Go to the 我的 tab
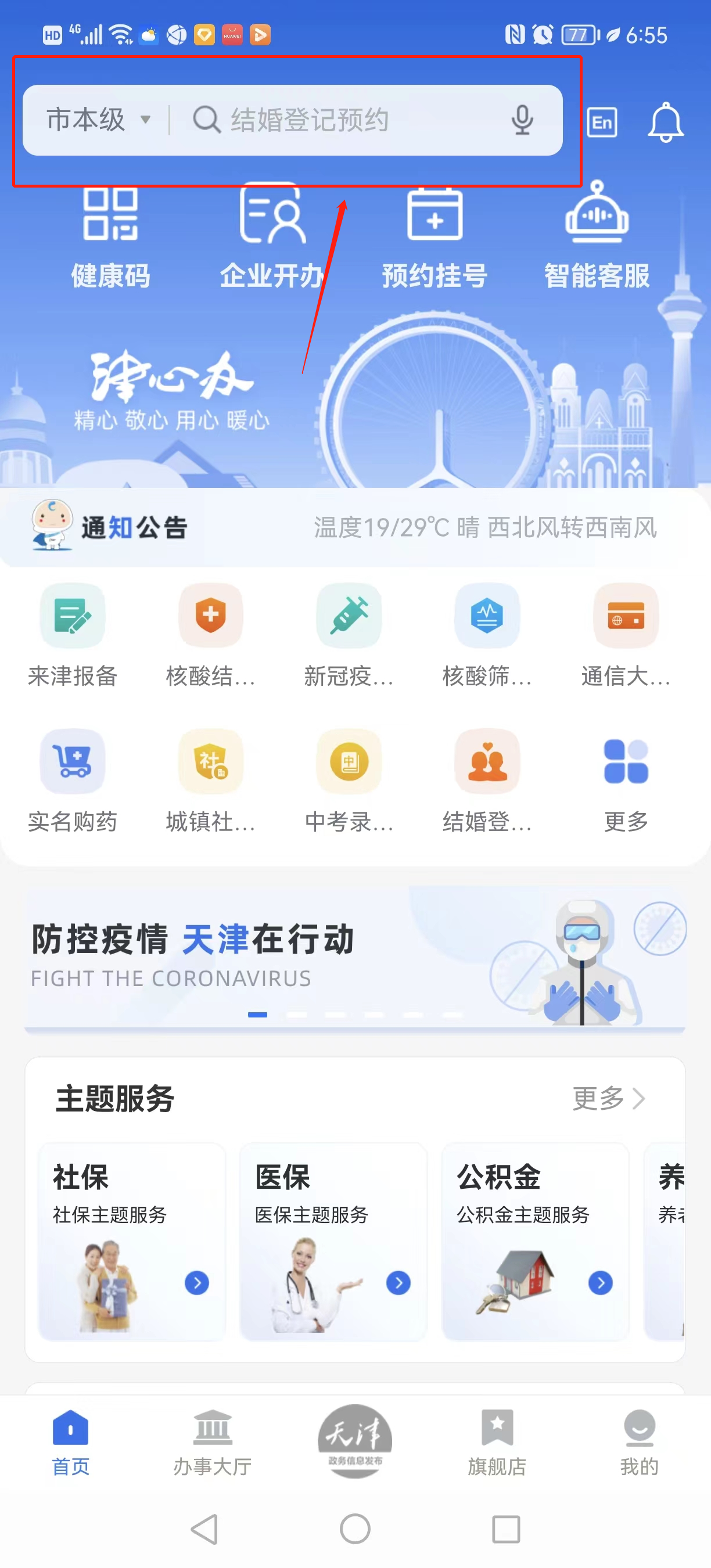This screenshot has height=1568, width=711. point(639,1442)
